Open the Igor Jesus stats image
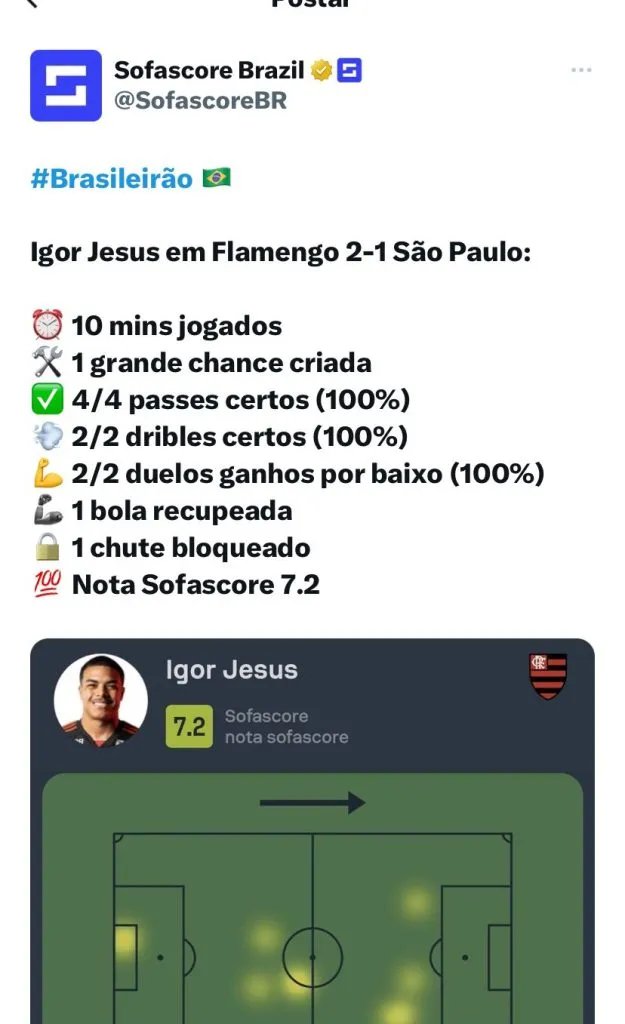Screen dimensions: 625x1024 click(312, 830)
